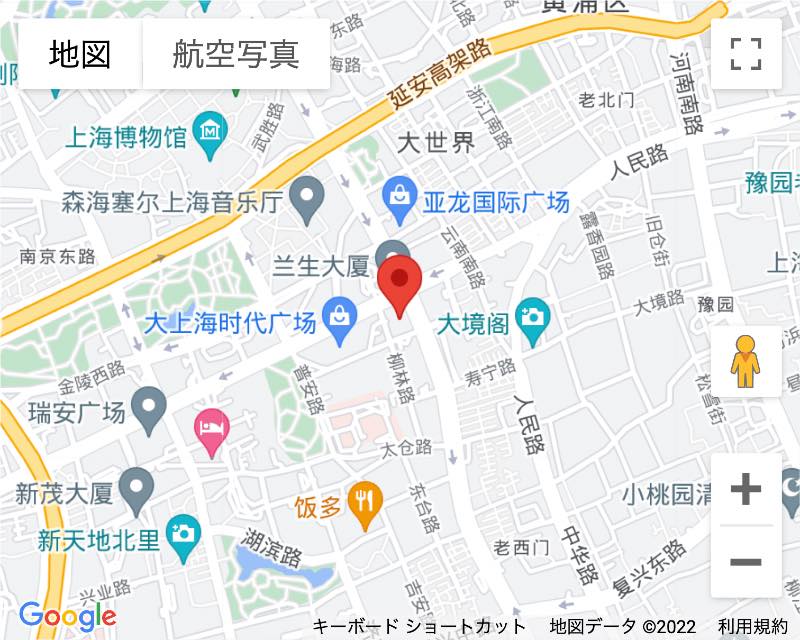Viewport: 800px width, 640px height.
Task: Switch to 地図 map view
Action: click(80, 54)
